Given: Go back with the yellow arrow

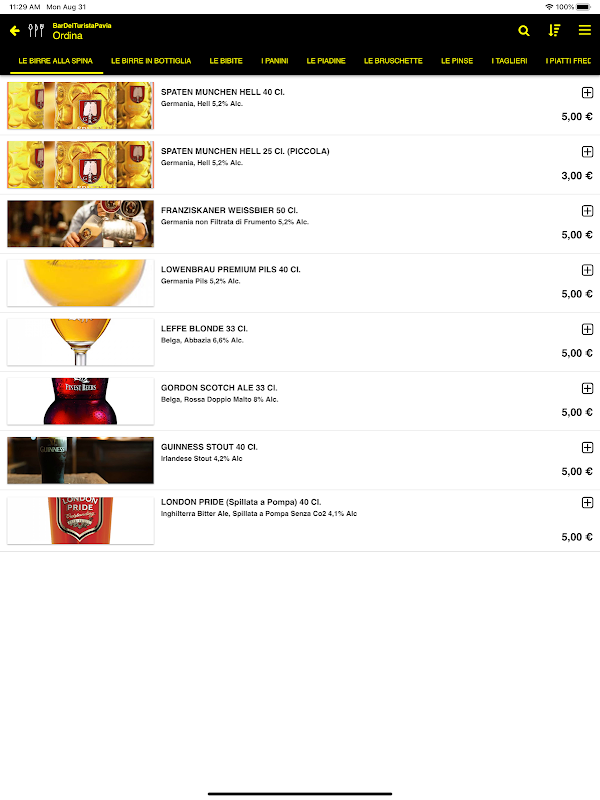Looking at the screenshot, I should [15, 31].
